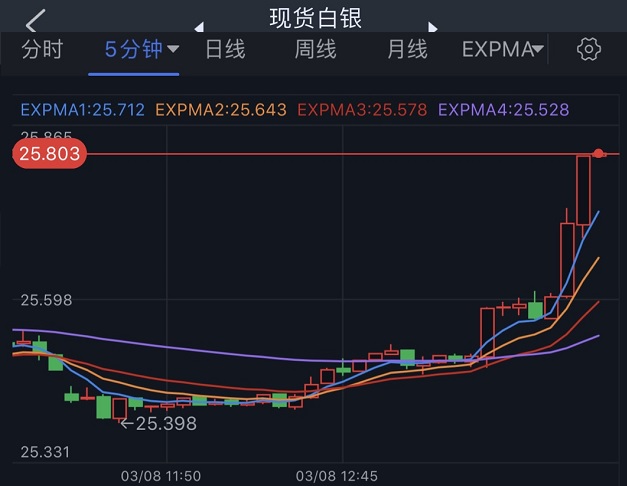Viewport: 627px width, 486px height.
Task: Switch to next instrument with right arrow
Action: point(433,27)
